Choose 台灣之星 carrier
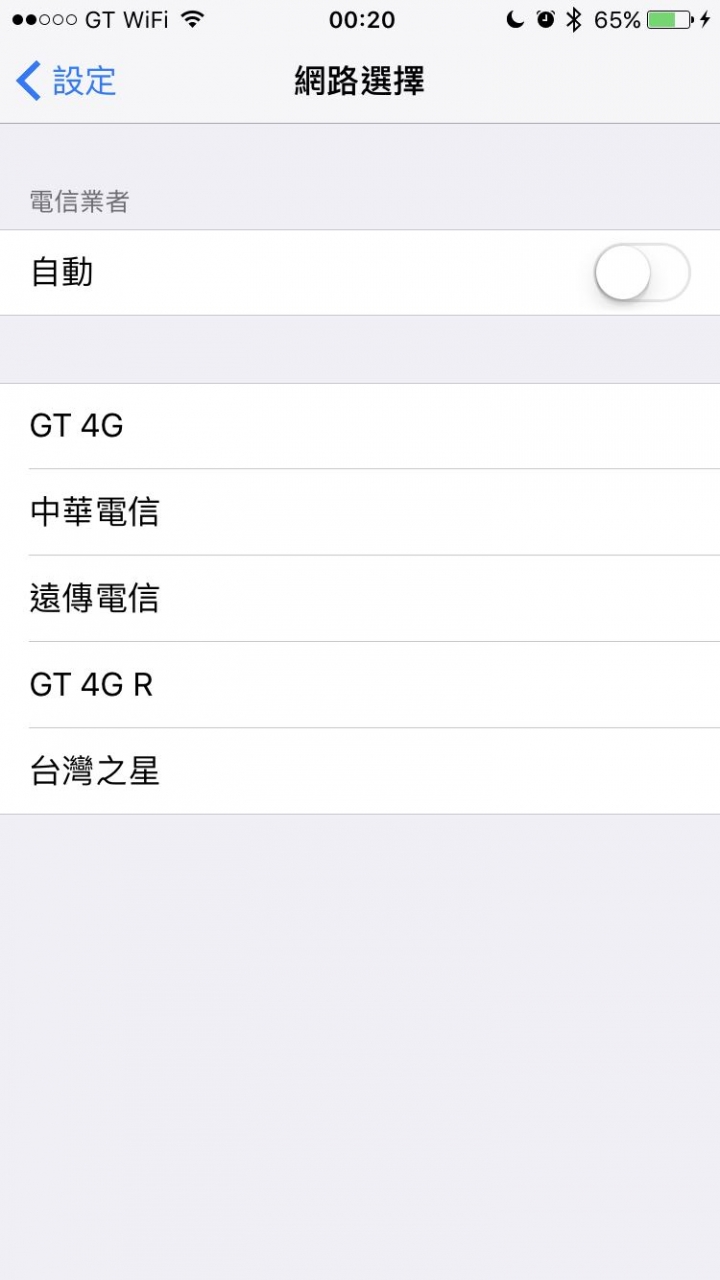The image size is (720, 1280). coord(360,771)
